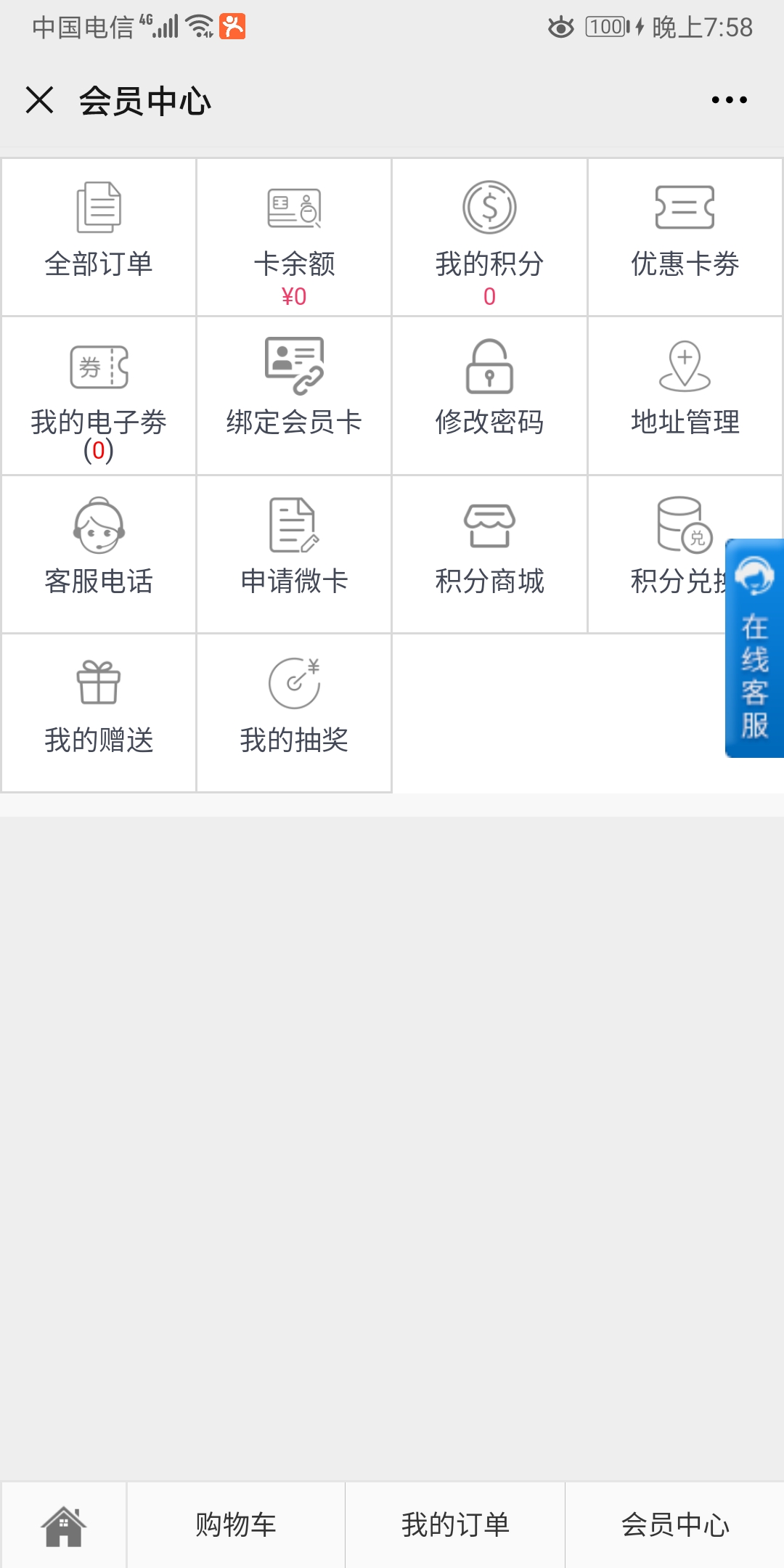Switch to the 购物车 tab
The height and width of the screenshot is (1568, 784).
(236, 1525)
